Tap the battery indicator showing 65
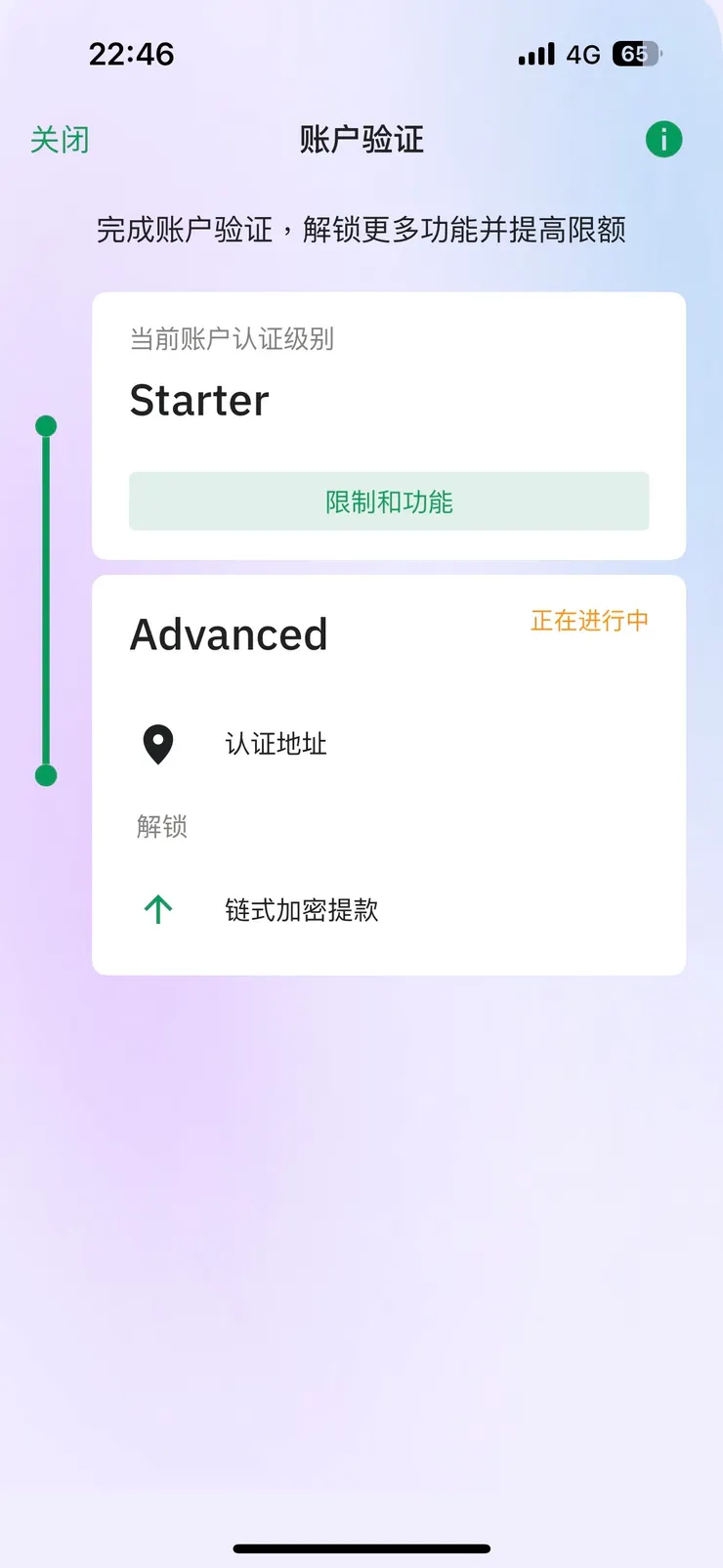 pyautogui.click(x=640, y=55)
